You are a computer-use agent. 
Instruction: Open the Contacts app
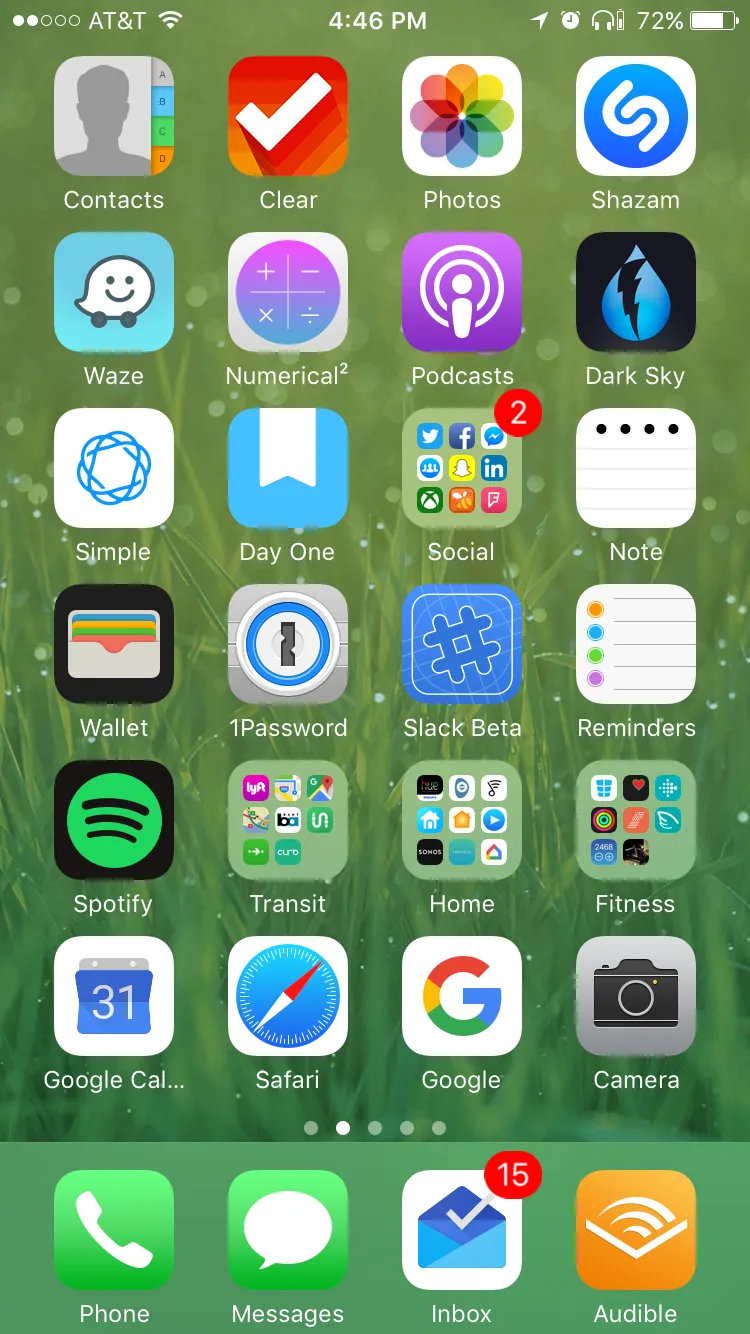click(x=114, y=116)
